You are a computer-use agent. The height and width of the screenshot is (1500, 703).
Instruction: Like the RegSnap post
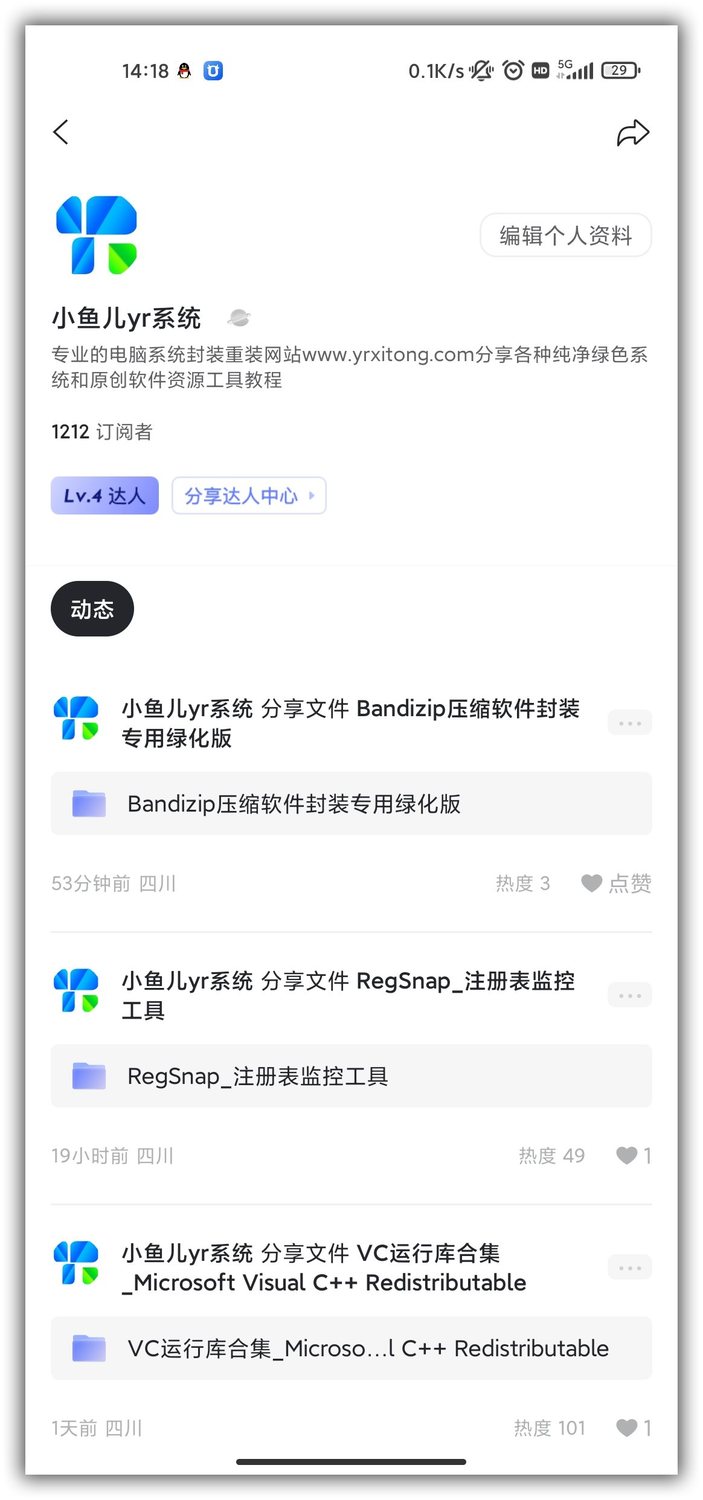click(634, 1156)
